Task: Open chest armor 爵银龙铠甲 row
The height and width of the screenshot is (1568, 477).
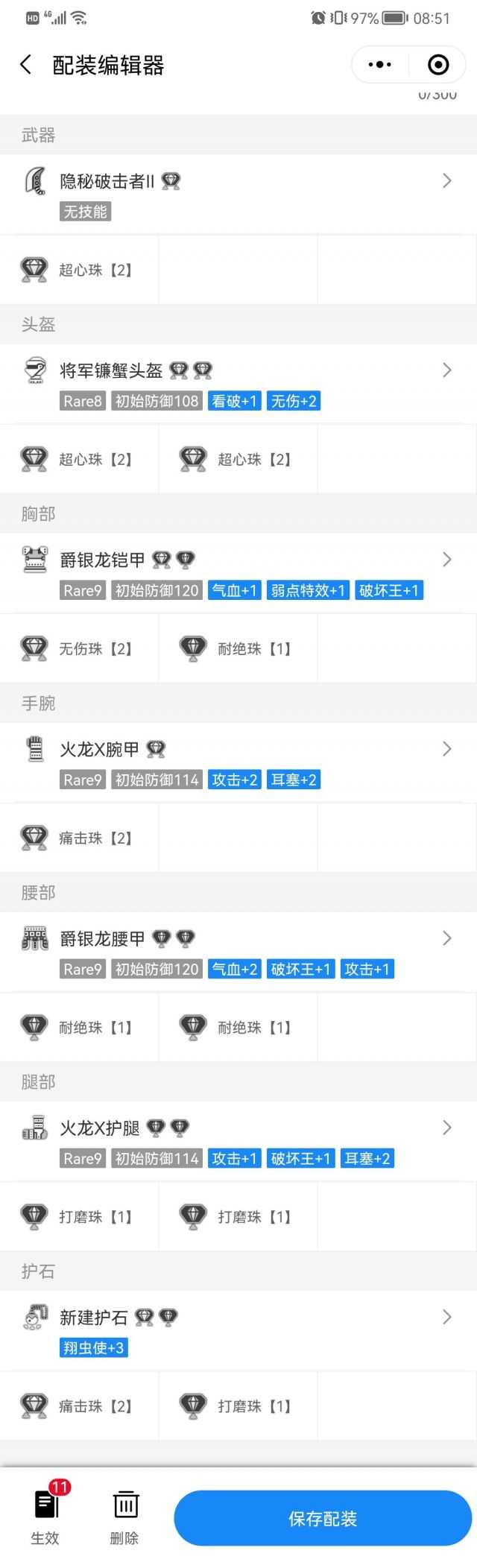Action: pyautogui.click(x=238, y=573)
